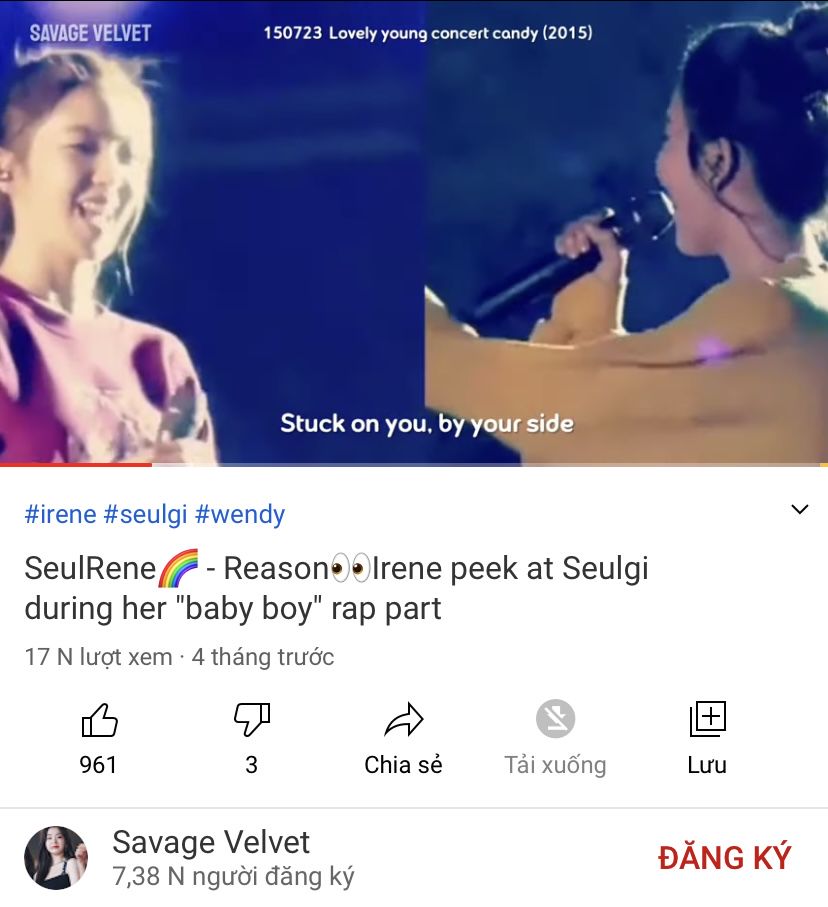
Task: Open the #wendy hashtag link
Action: coord(240,514)
